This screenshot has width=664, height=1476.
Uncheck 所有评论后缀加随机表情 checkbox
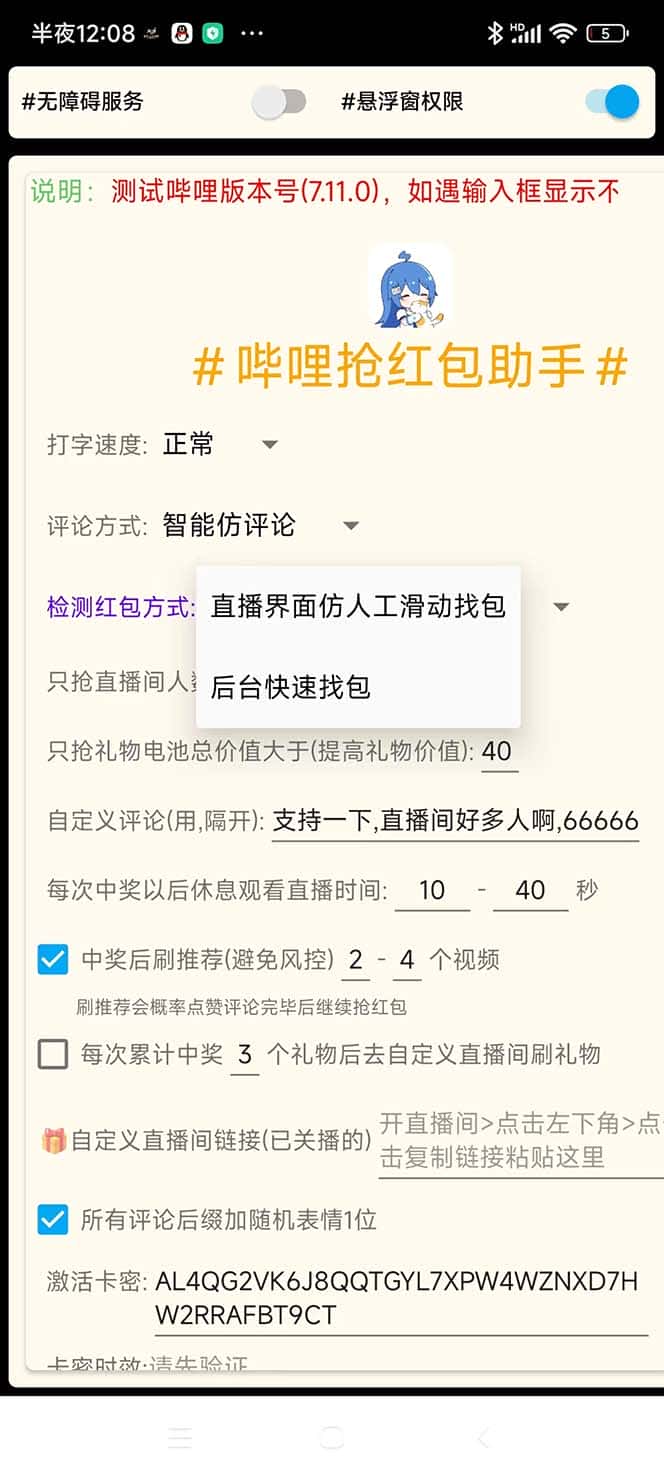tap(53, 1220)
